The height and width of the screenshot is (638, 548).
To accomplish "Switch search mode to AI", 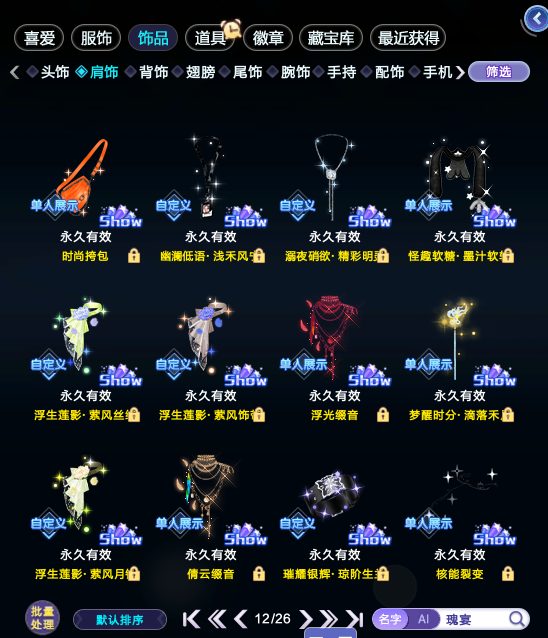I will (x=424, y=619).
